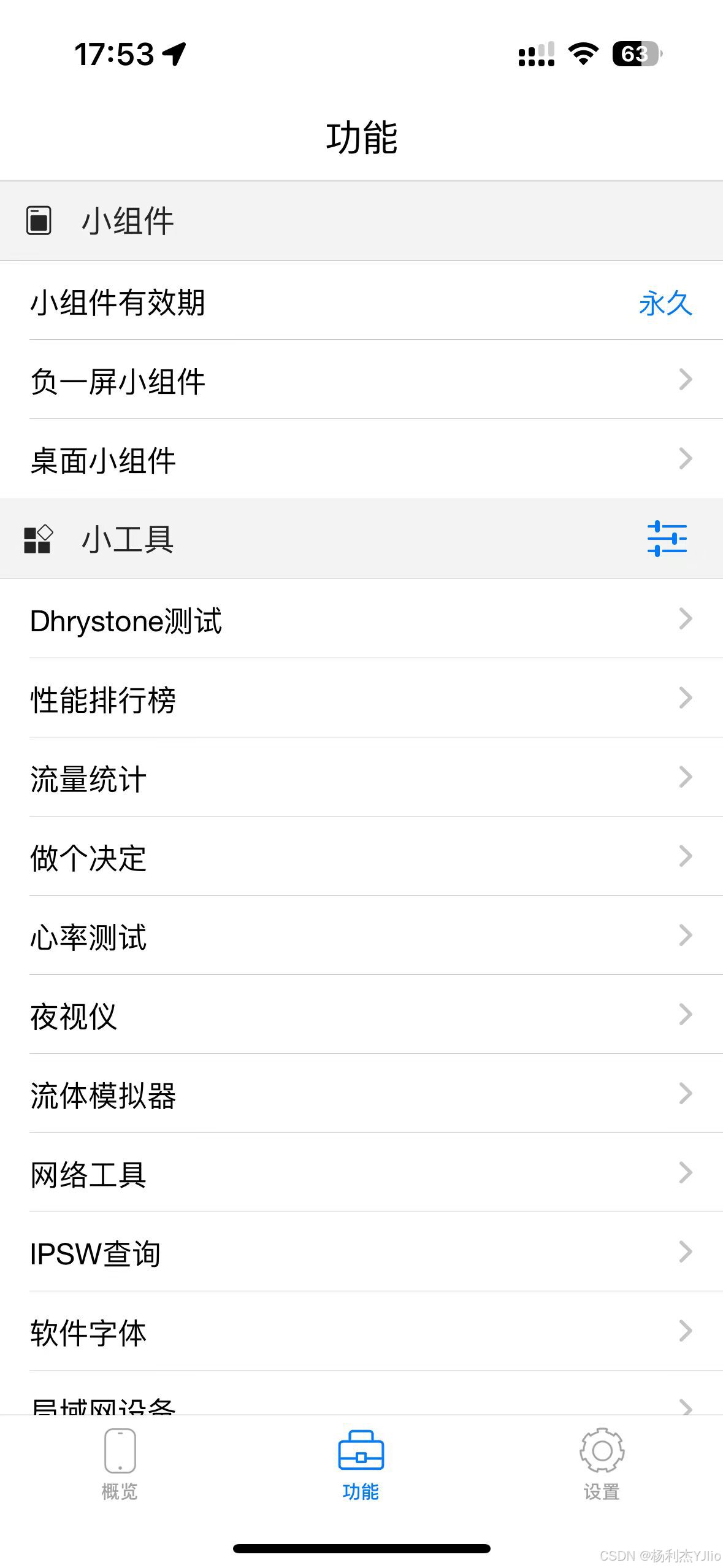The image size is (723, 1568).
Task: Tap the 小组件 section phone icon
Action: pyautogui.click(x=38, y=220)
